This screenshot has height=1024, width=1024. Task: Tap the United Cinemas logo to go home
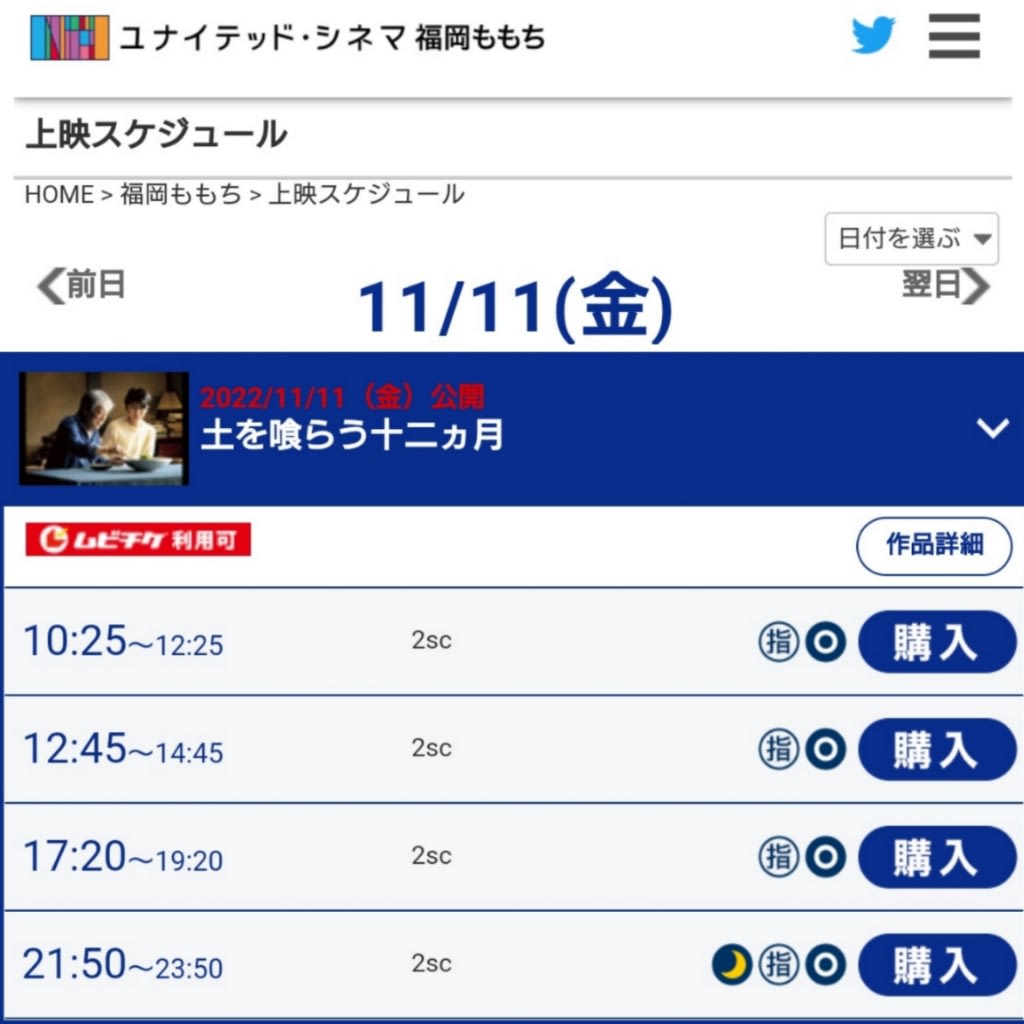[70, 38]
